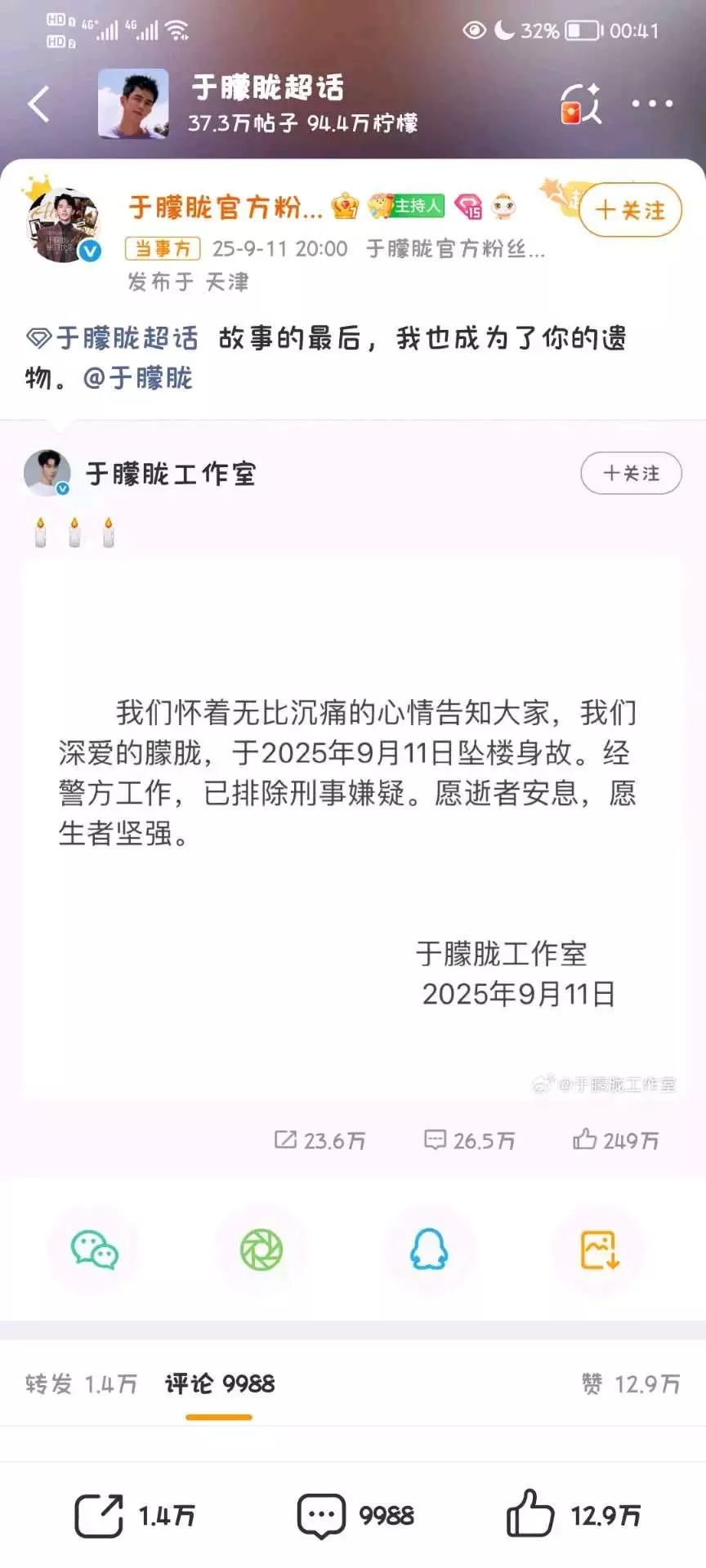Share to WeChat Moments via green shutter icon
Screen dimensions: 706x1568
[x=261, y=1250]
